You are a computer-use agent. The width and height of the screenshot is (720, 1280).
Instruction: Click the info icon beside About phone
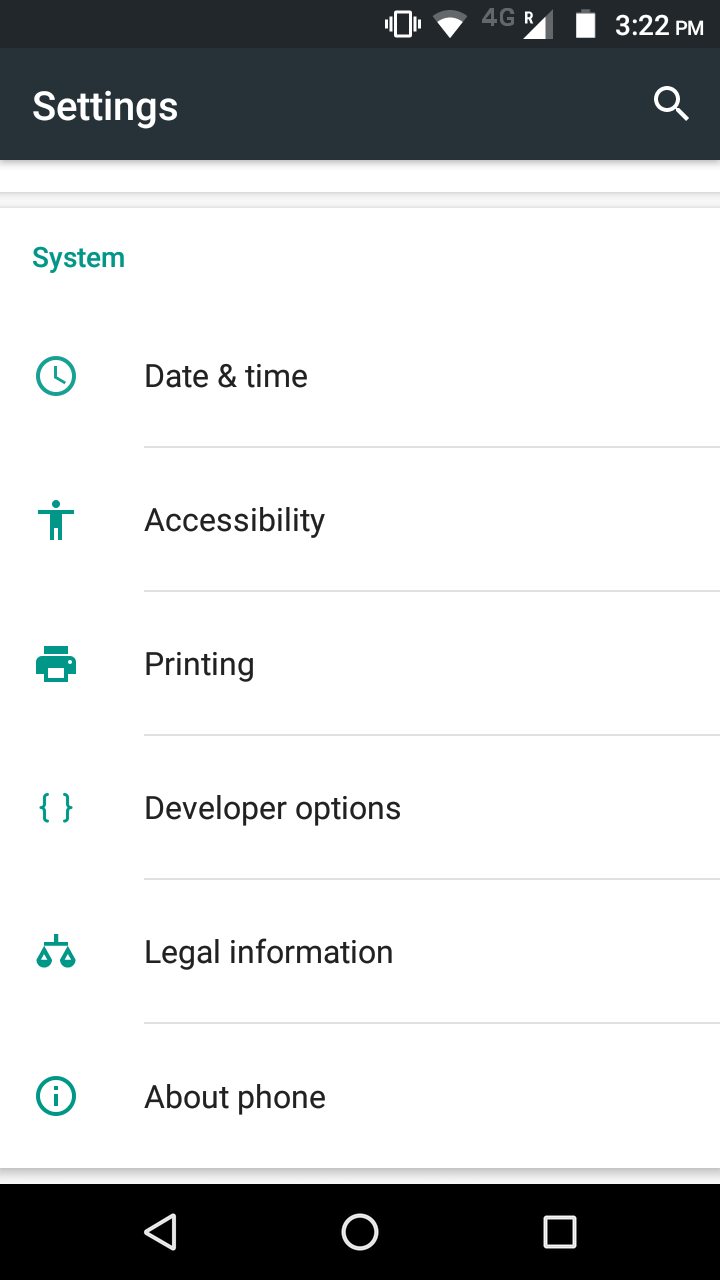tap(56, 1096)
